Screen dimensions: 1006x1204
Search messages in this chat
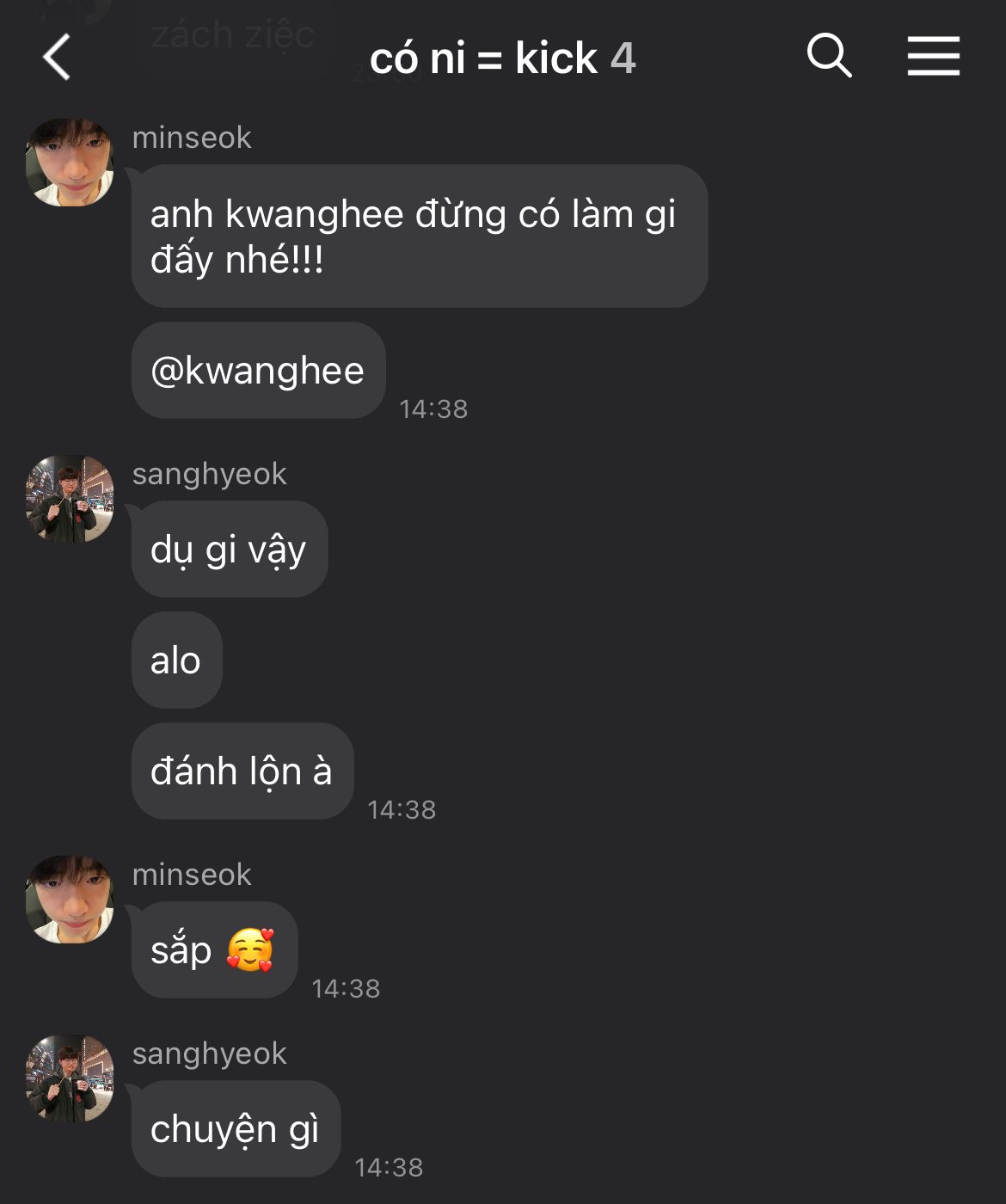point(829,57)
